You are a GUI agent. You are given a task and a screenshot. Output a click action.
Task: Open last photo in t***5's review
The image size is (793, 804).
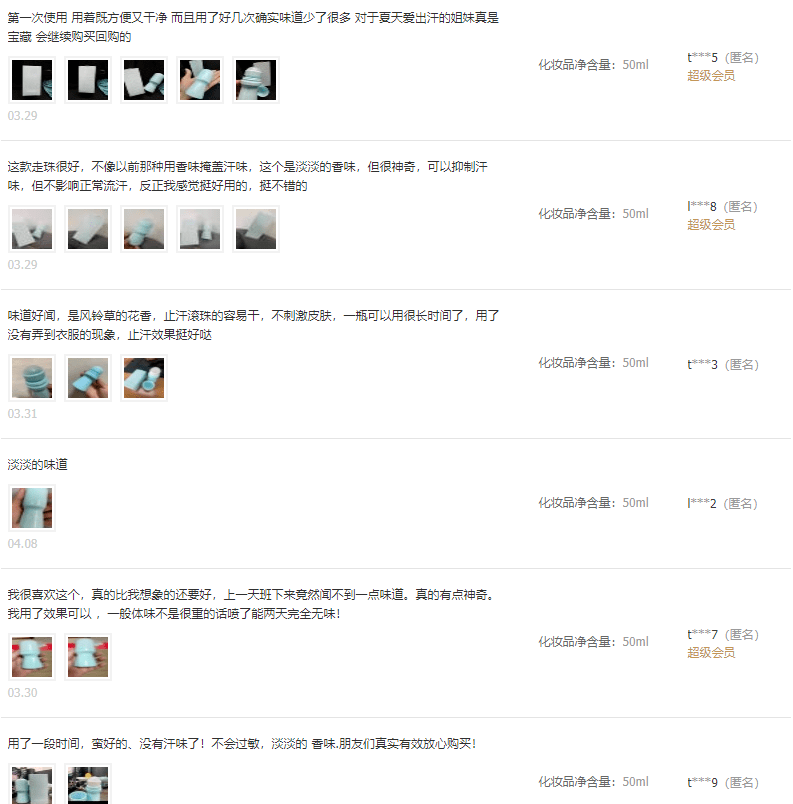point(256,80)
